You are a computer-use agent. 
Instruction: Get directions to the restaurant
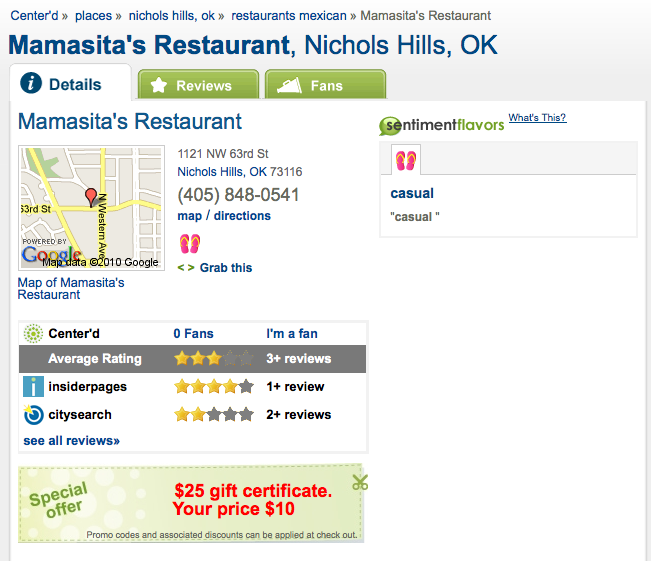242,216
